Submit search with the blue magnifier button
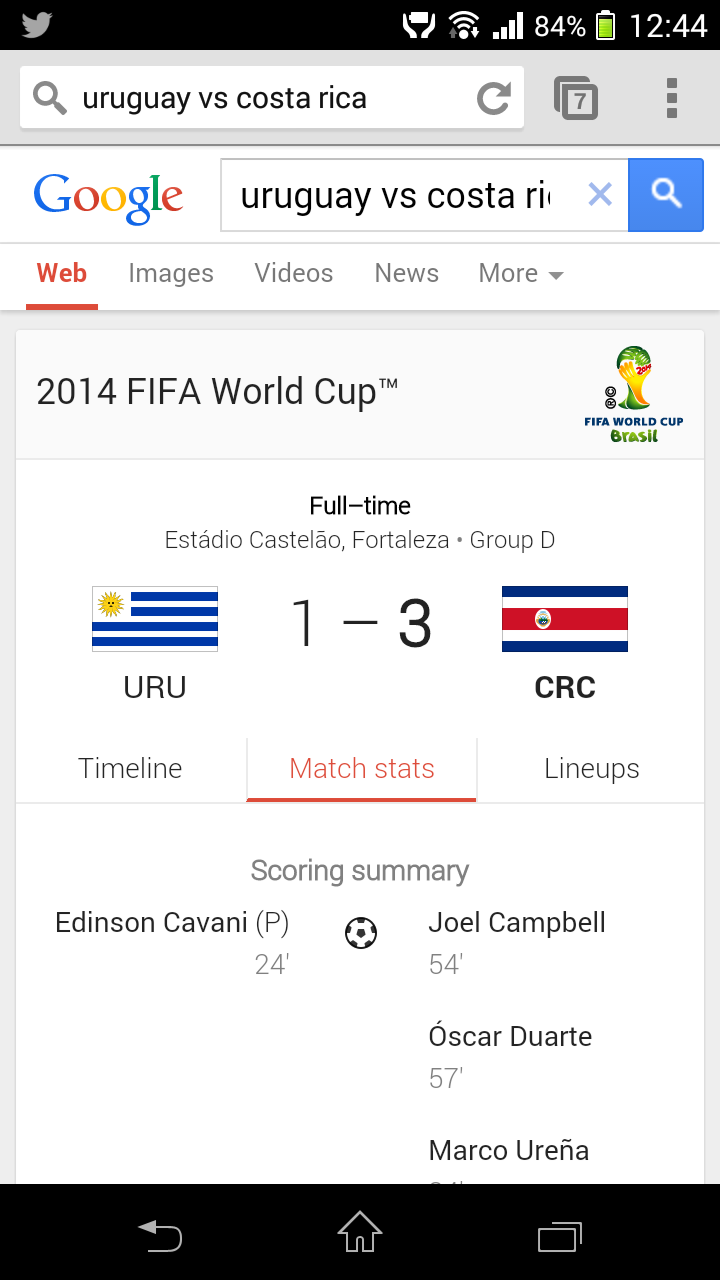This screenshot has height=1280, width=720. (666, 195)
